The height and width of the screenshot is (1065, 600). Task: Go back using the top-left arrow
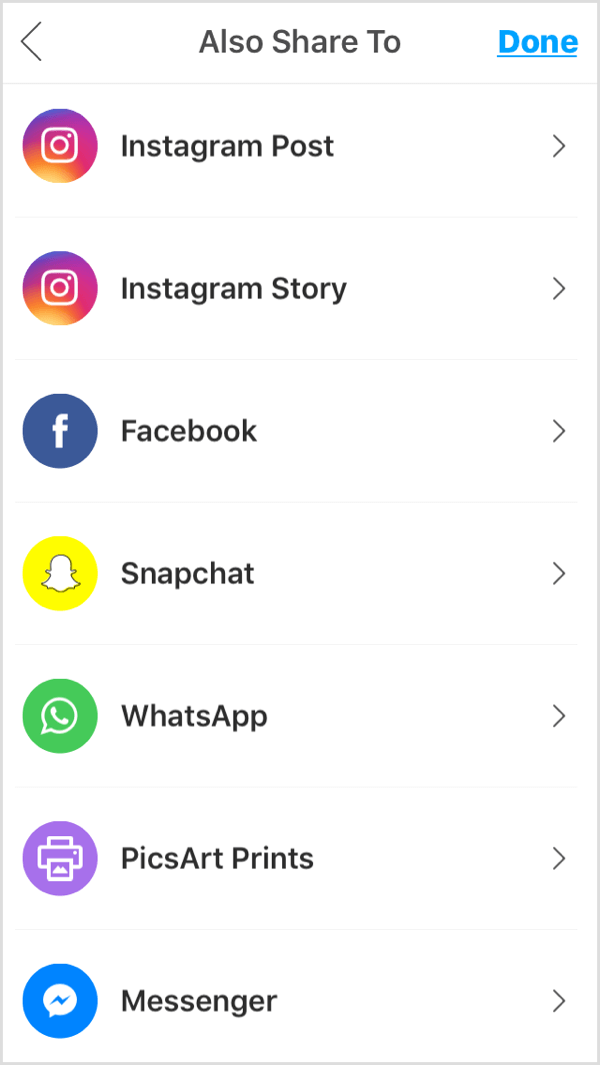coord(31,42)
